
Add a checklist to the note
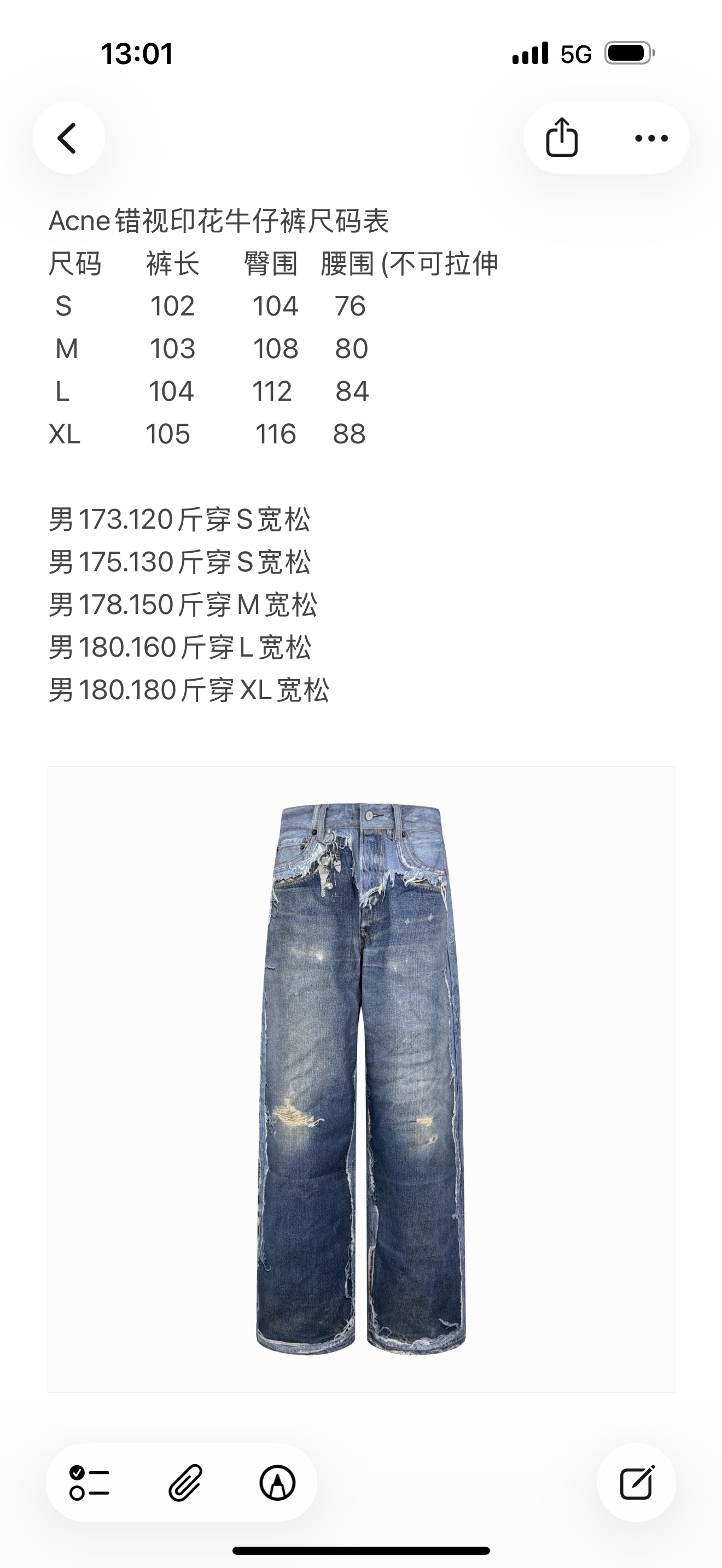(89, 1482)
